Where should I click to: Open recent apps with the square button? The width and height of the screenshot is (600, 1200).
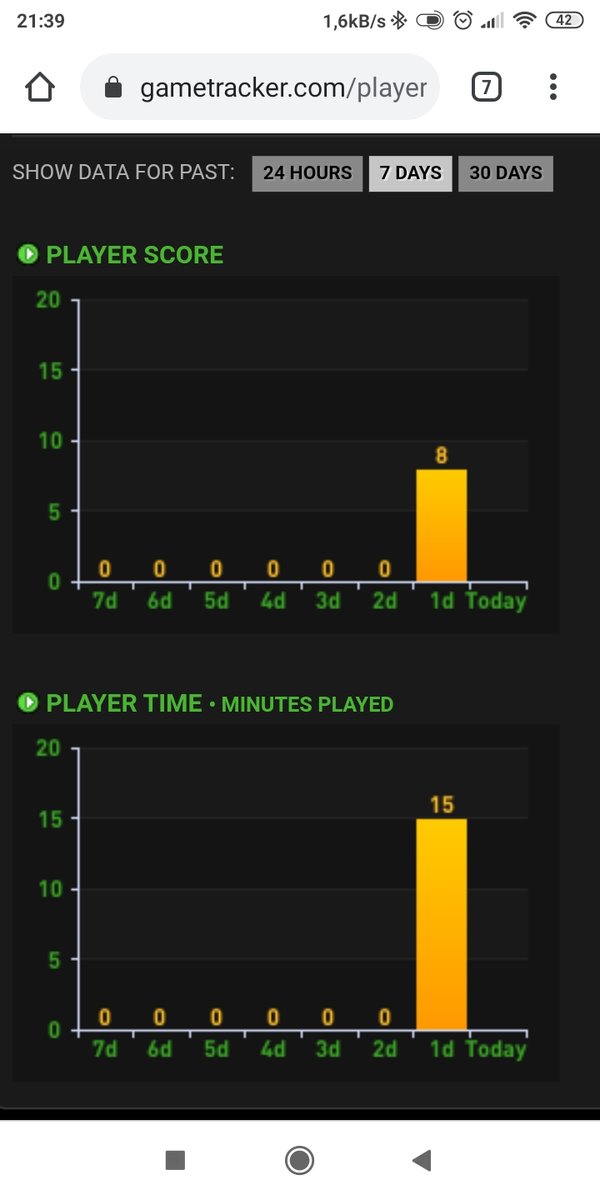(x=175, y=1160)
